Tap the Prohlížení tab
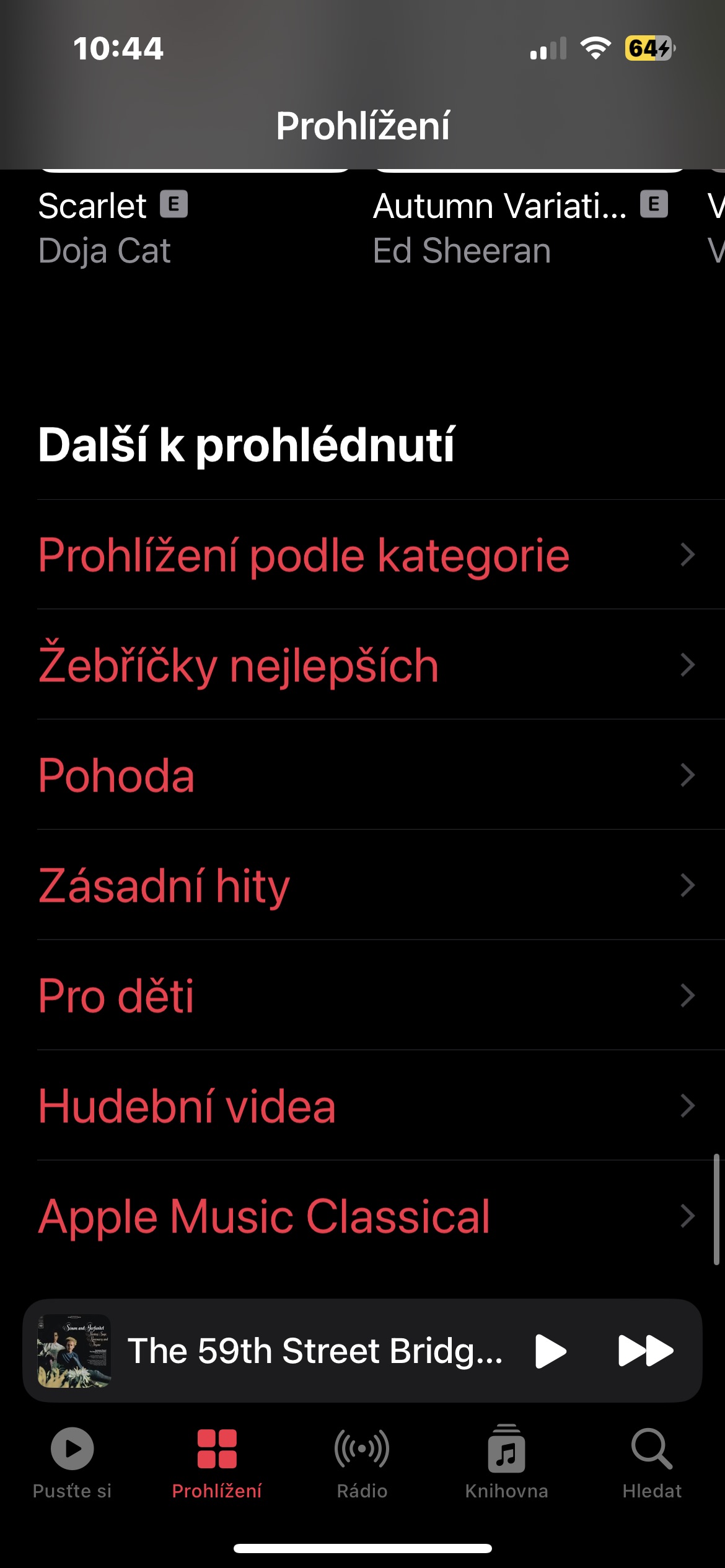The height and width of the screenshot is (1568, 725). click(217, 1463)
